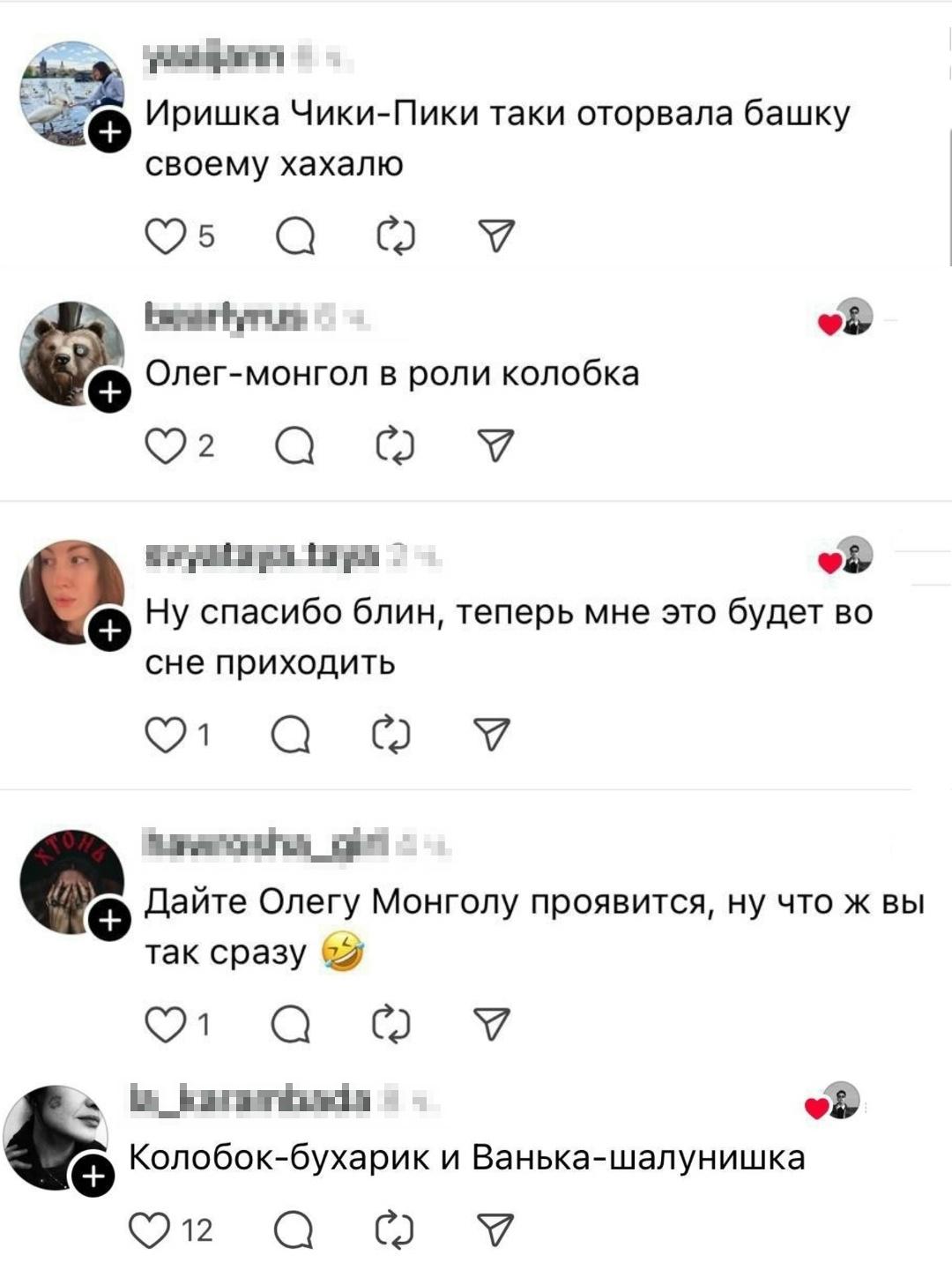
Task: Repost the 'Ну спасибо блин' comment
Action: tap(392, 735)
